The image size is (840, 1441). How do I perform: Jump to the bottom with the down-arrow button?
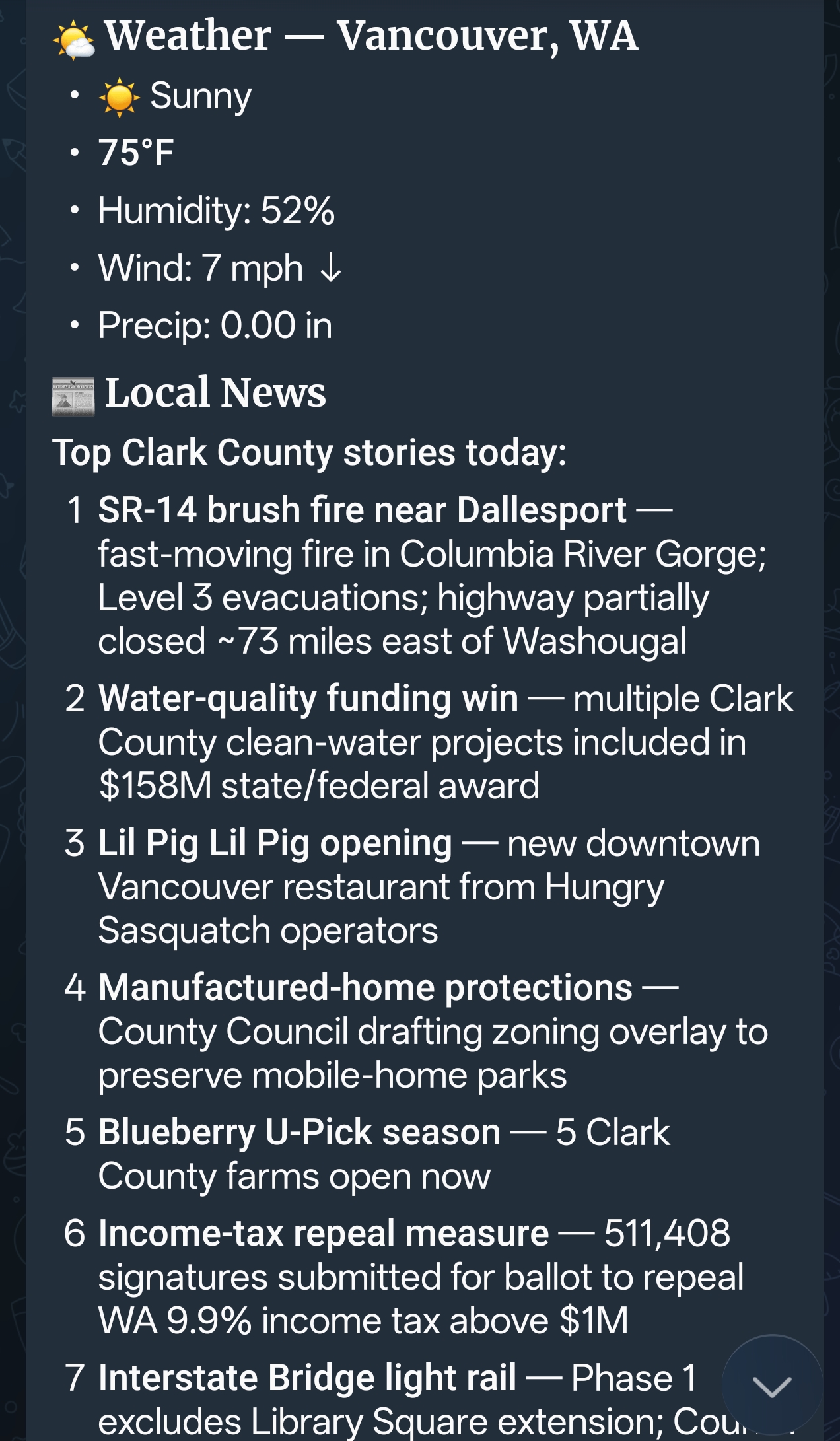coord(772,1386)
